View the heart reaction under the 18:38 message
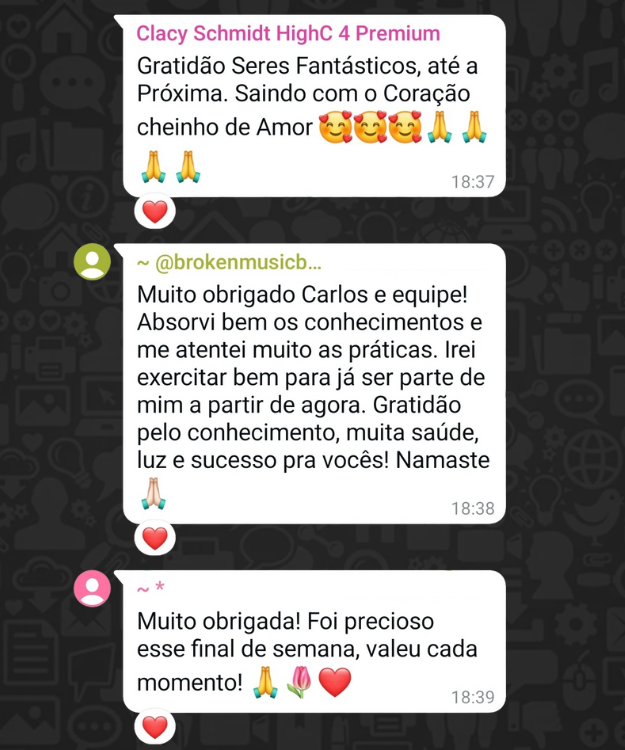 [x=155, y=538]
